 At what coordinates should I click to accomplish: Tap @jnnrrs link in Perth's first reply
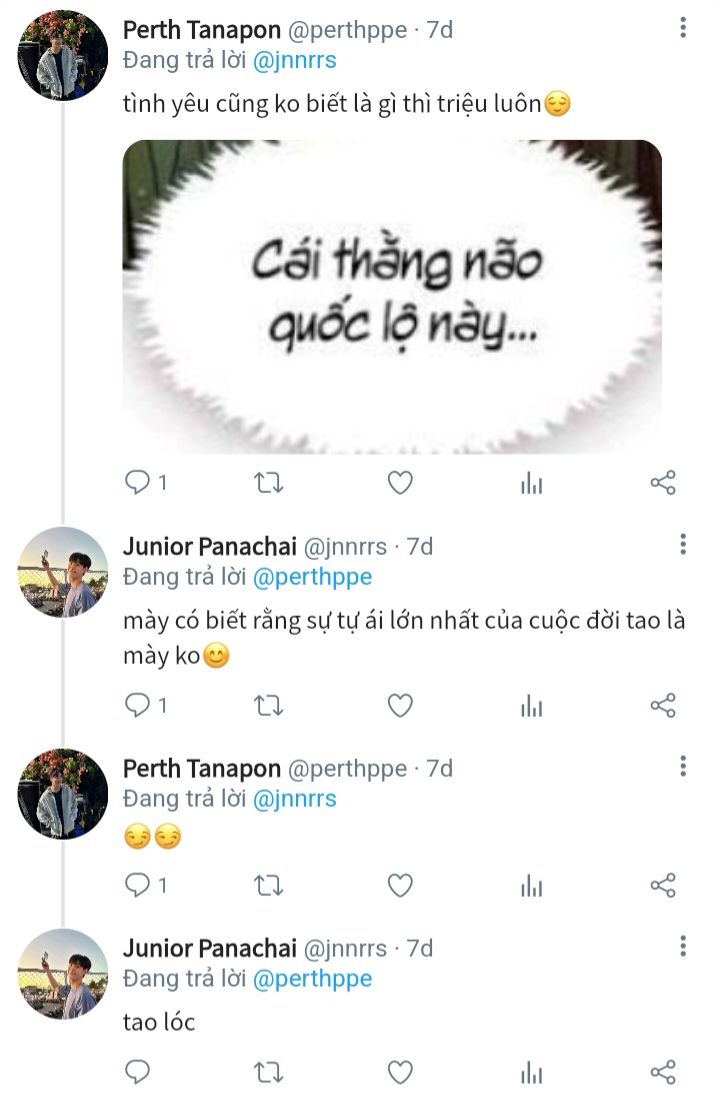[x=294, y=60]
